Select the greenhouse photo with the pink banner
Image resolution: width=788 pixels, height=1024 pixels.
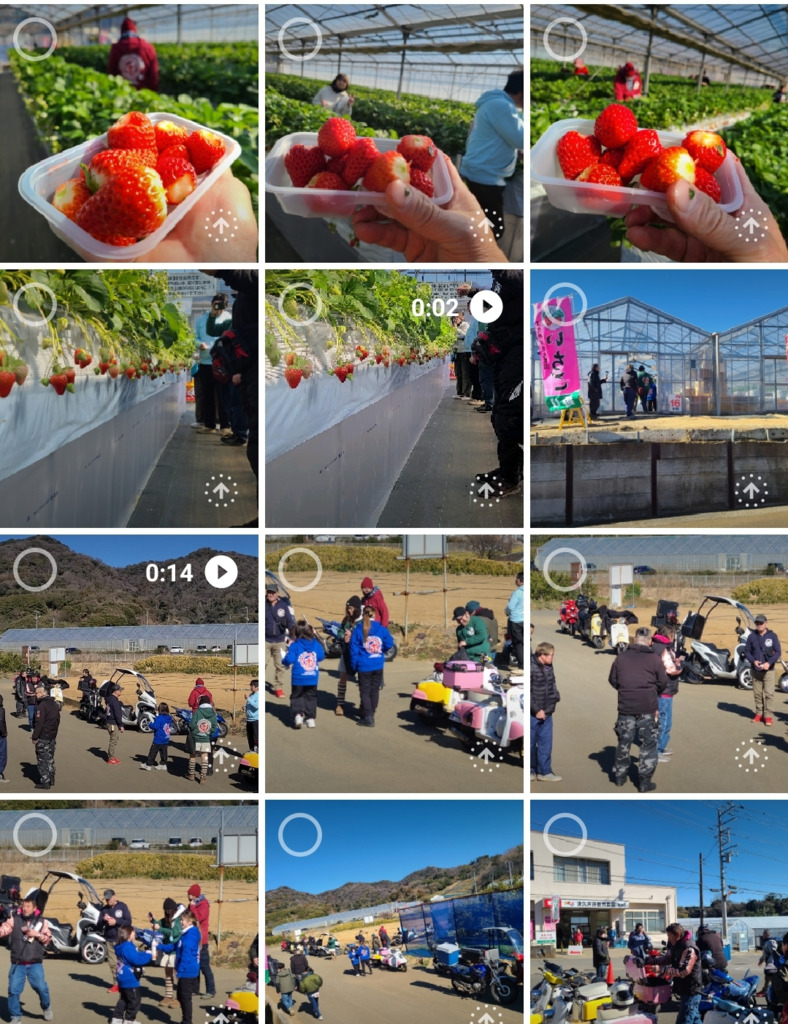565,304
